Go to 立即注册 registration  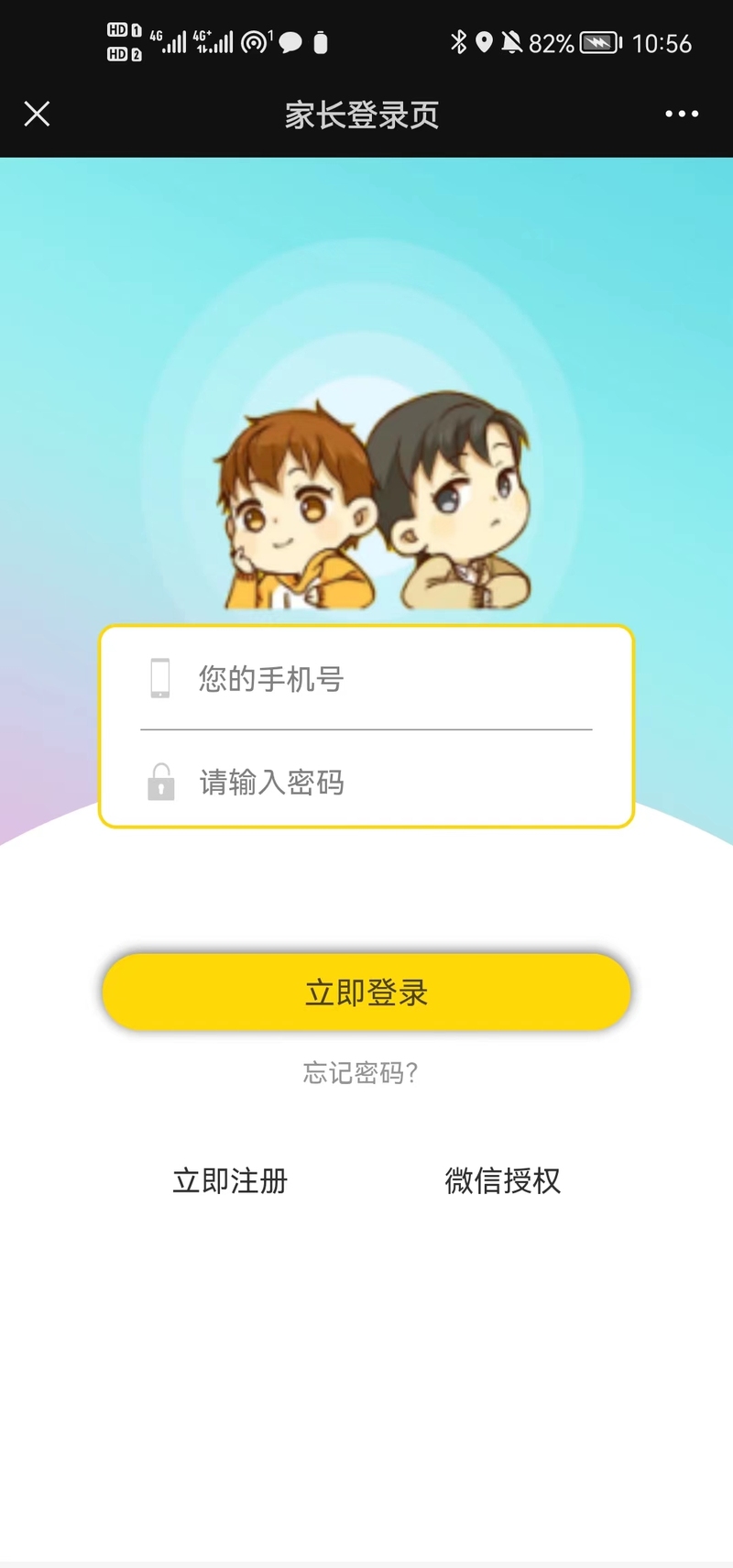230,1180
